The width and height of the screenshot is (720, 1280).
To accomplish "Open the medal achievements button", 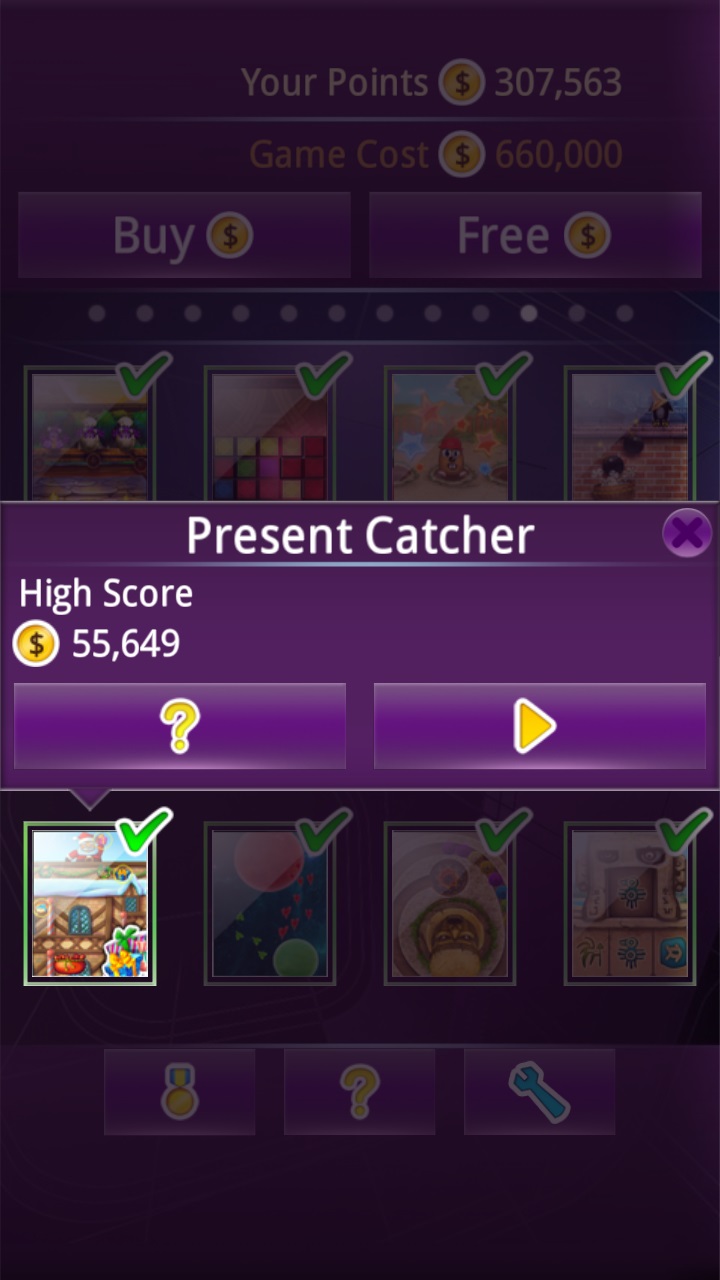I will [180, 1092].
